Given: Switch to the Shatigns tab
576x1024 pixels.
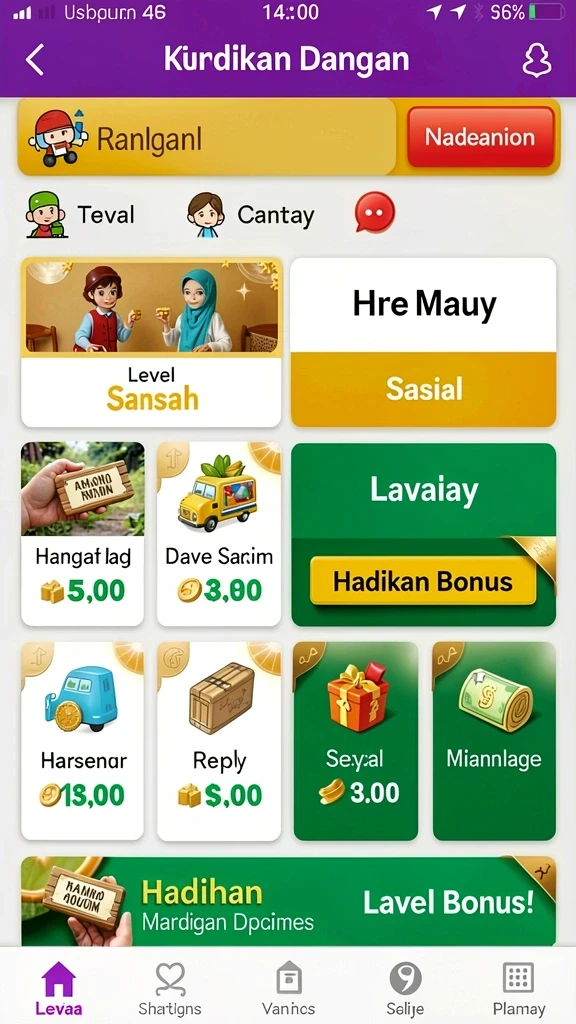Looking at the screenshot, I should [x=170, y=987].
